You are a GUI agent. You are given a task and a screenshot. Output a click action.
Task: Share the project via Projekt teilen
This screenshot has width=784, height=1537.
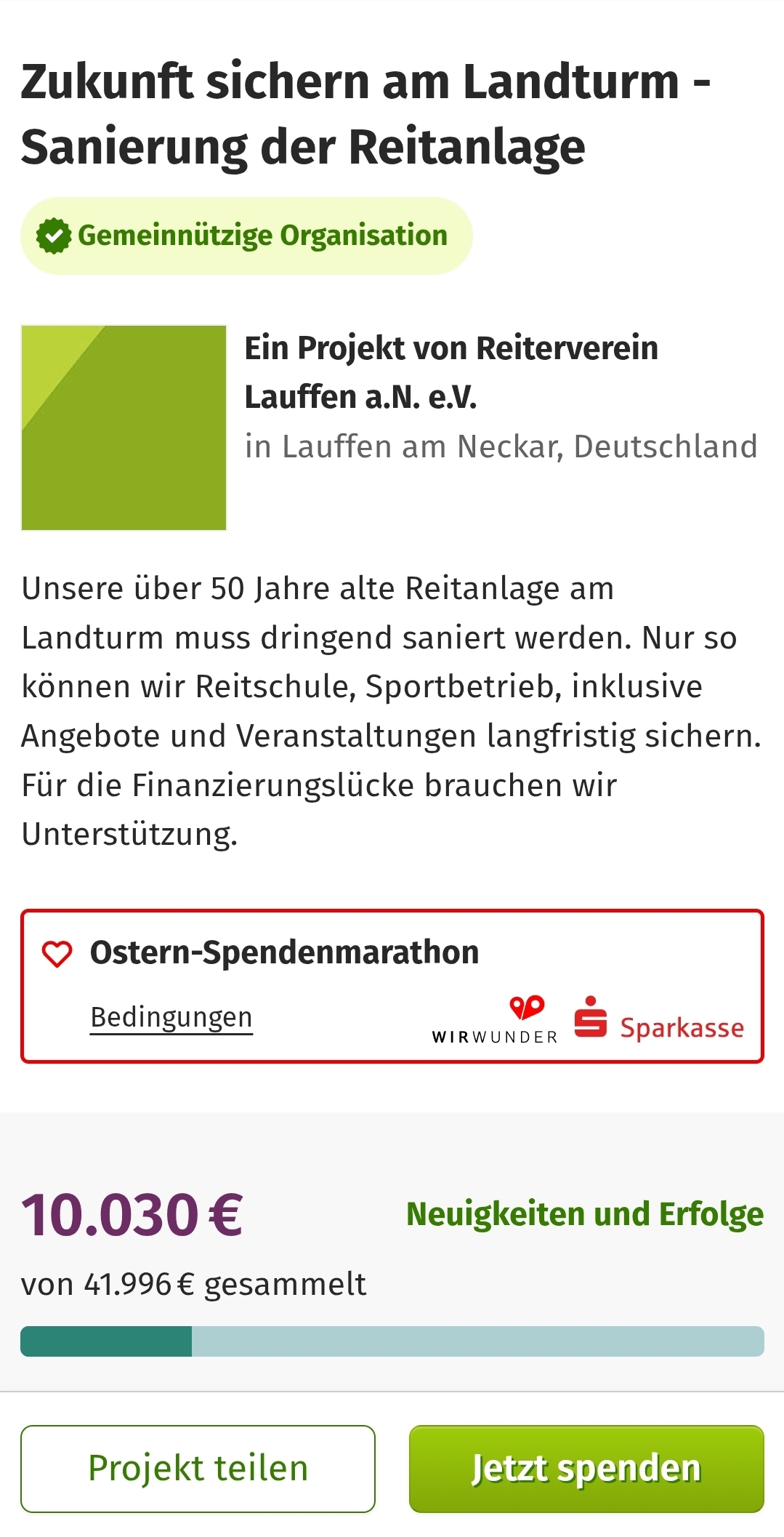click(198, 1468)
